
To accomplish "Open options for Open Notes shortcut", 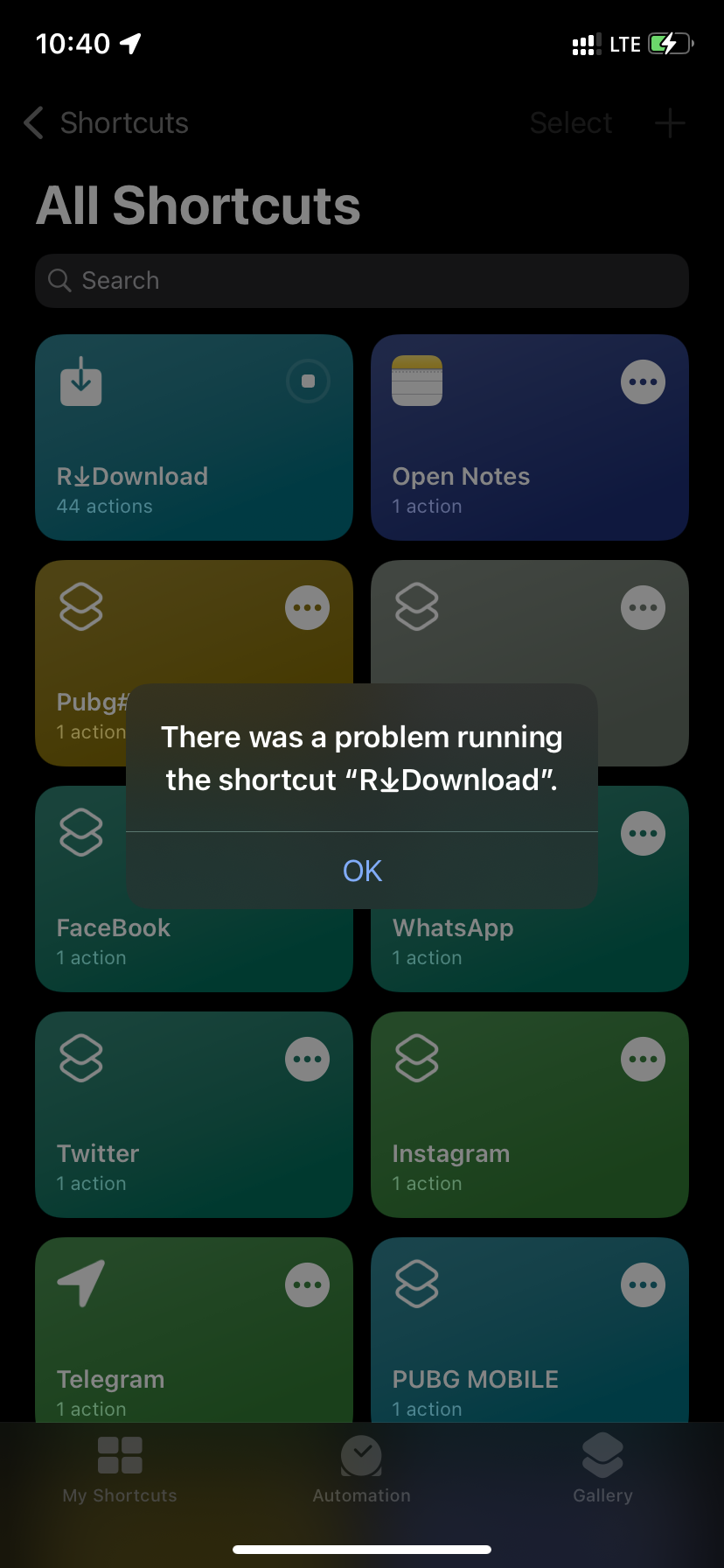I will (x=643, y=382).
